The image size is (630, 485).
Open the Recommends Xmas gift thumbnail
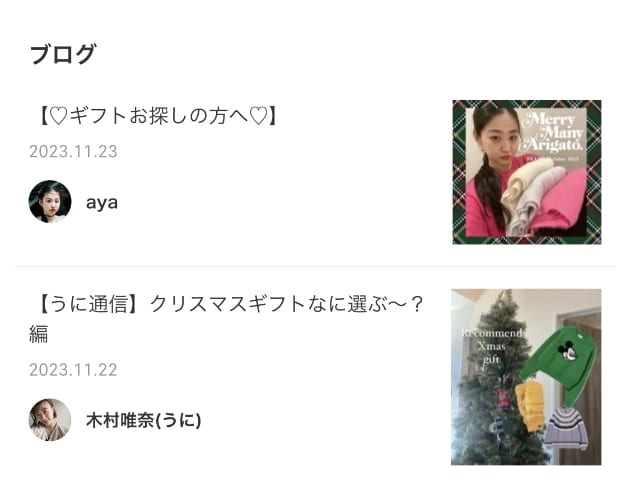tap(526, 377)
